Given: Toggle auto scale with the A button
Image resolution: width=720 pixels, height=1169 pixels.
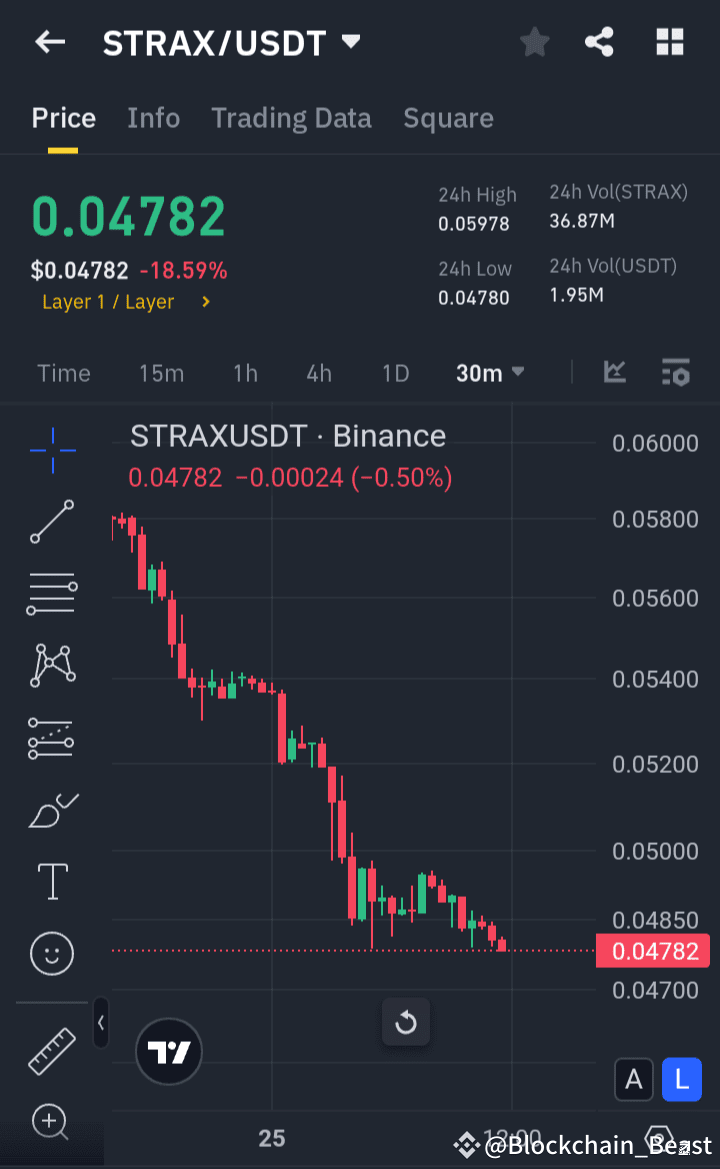Looking at the screenshot, I should pyautogui.click(x=634, y=1080).
